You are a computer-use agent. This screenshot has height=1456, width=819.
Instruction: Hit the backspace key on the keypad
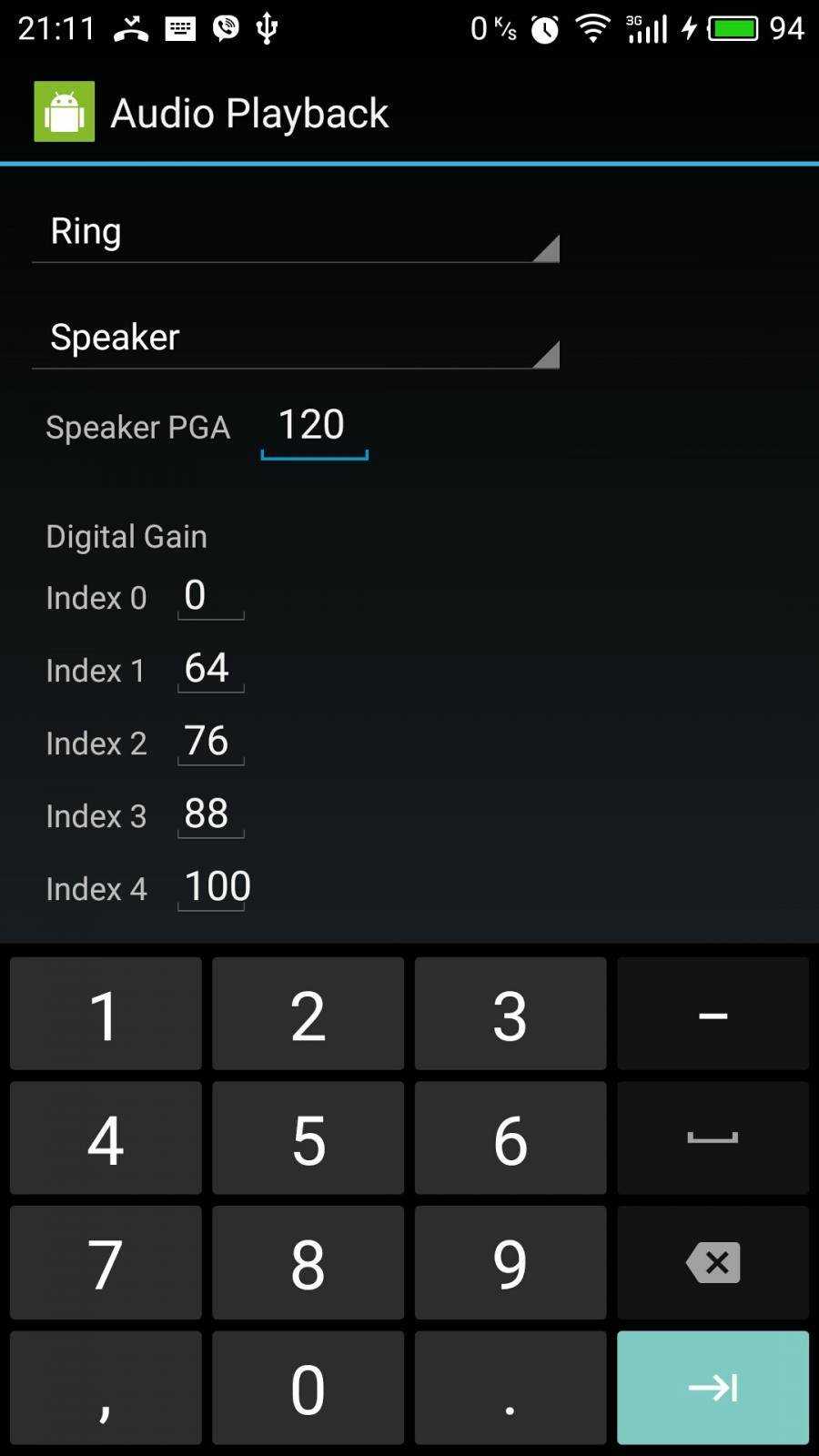tap(713, 1263)
